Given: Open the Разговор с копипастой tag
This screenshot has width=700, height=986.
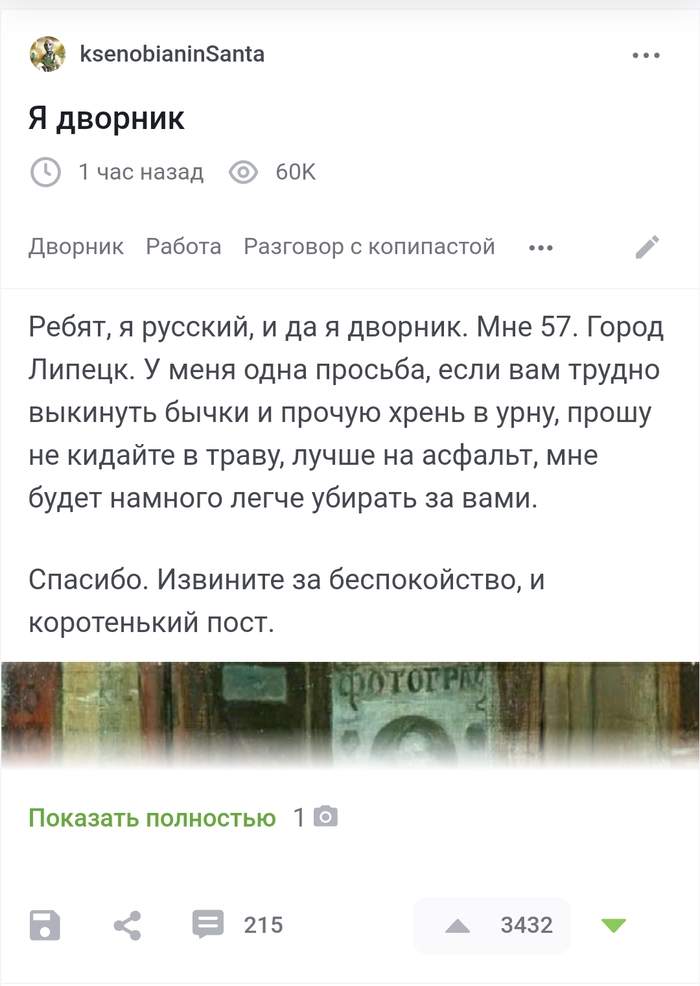Looking at the screenshot, I should (369, 246).
